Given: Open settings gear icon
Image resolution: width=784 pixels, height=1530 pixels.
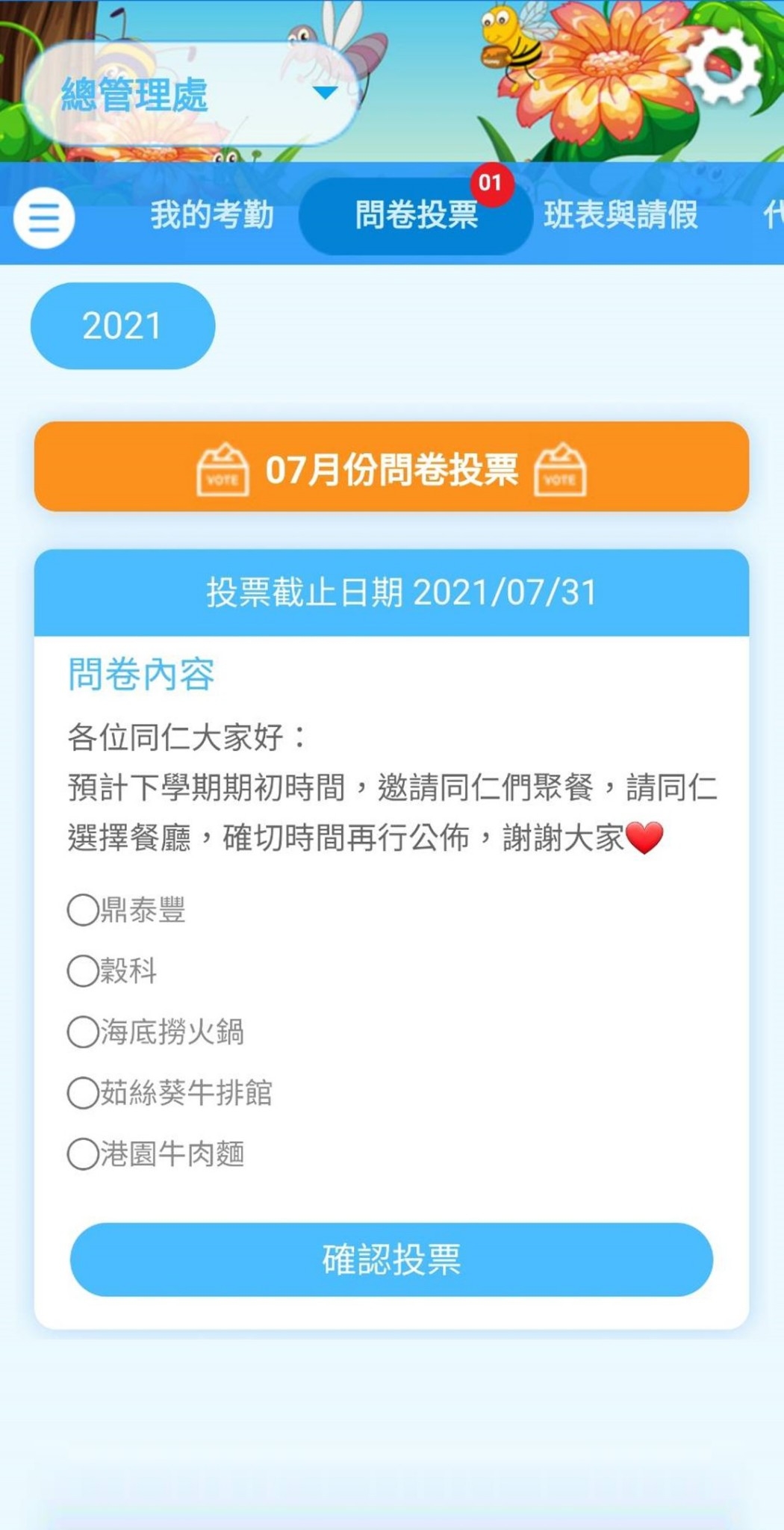Looking at the screenshot, I should (x=721, y=67).
